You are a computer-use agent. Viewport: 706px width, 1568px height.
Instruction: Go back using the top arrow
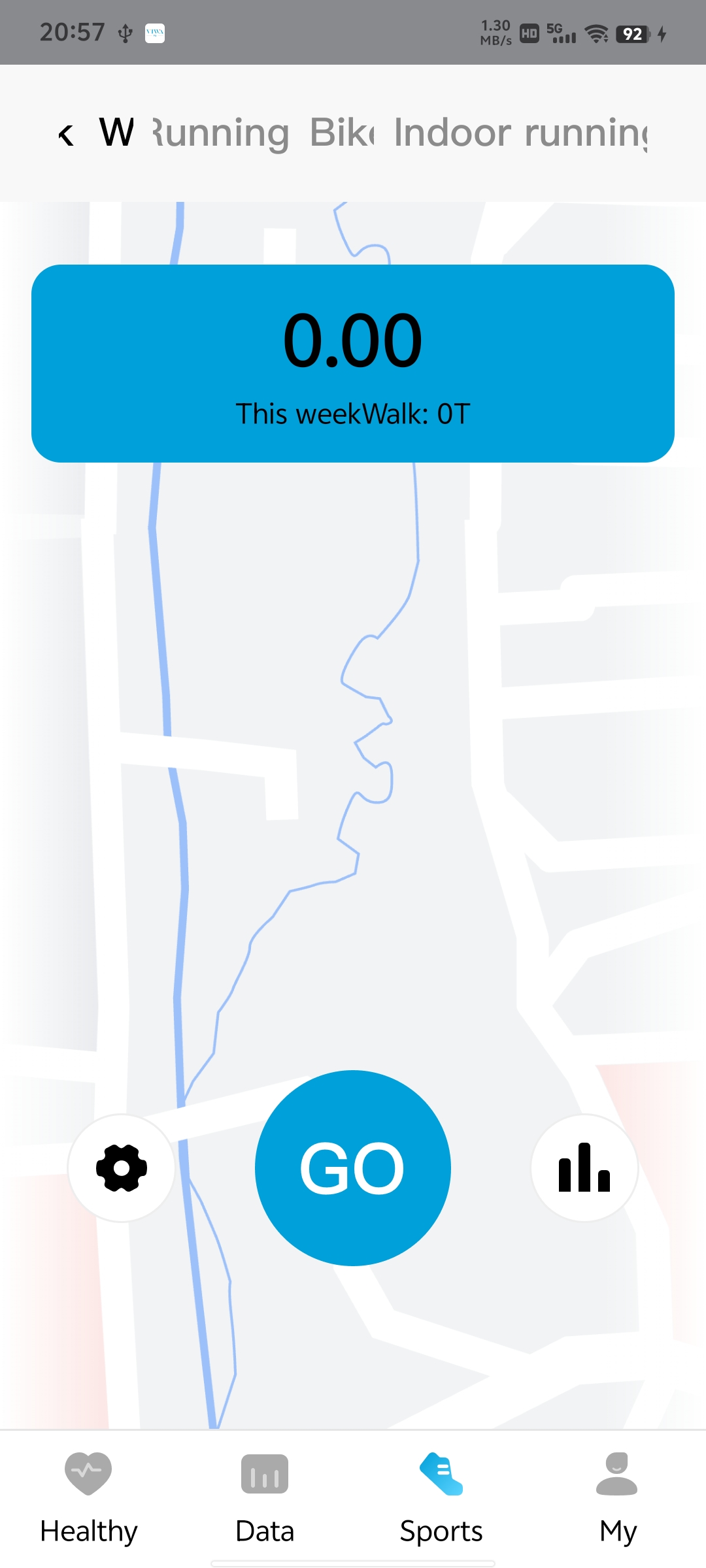pos(66,135)
